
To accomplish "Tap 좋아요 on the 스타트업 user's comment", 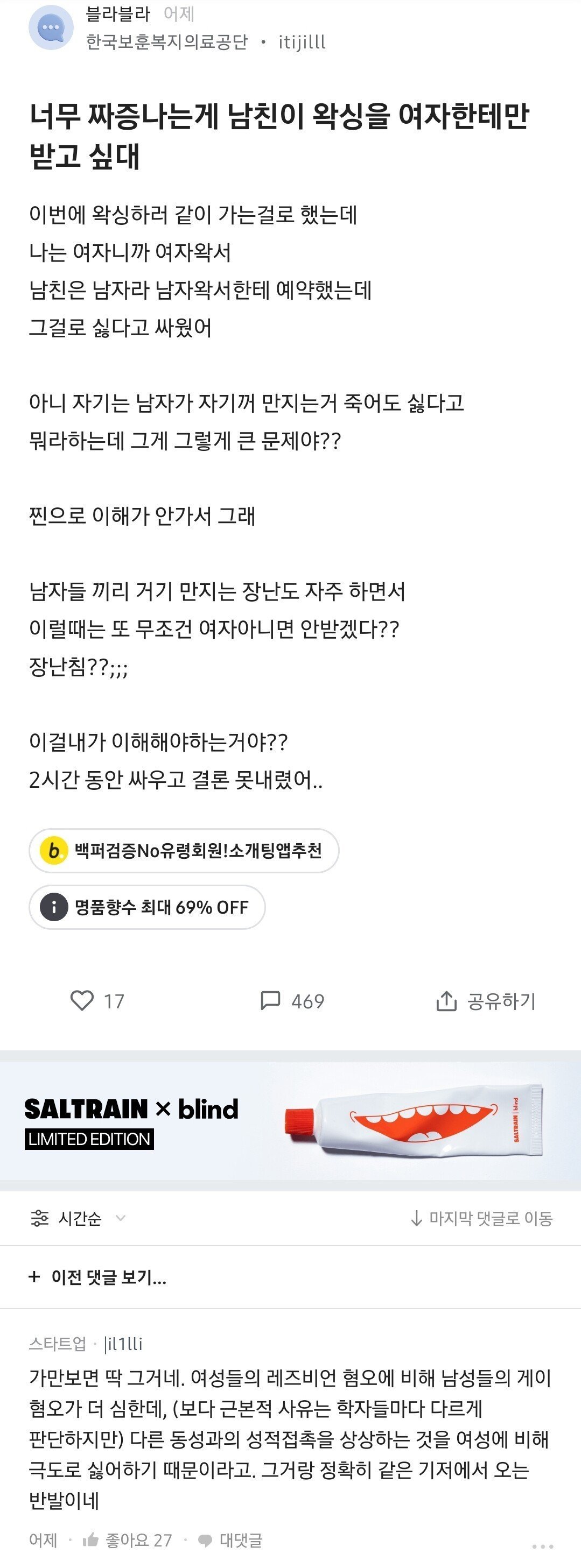I will pyautogui.click(x=128, y=1540).
